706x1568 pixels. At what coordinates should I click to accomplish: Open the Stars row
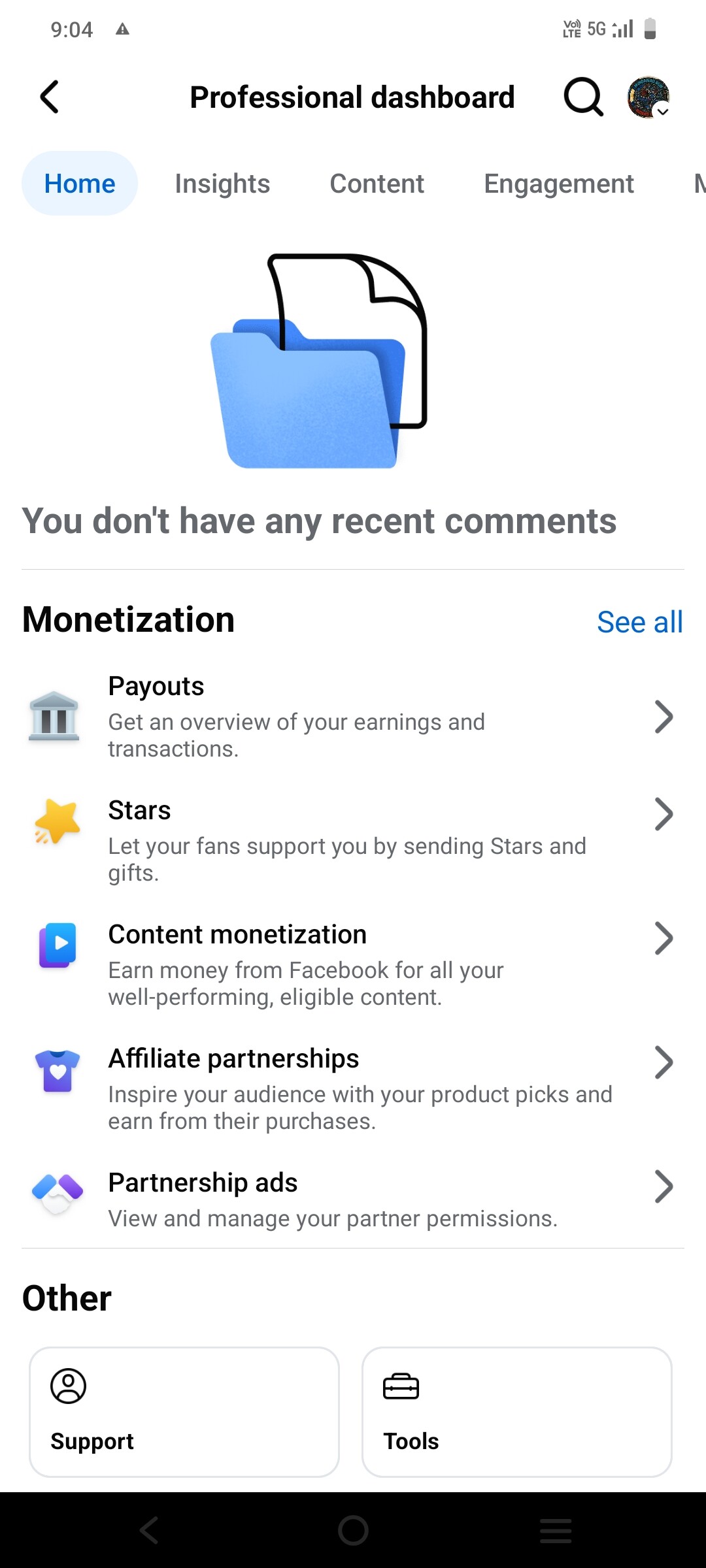click(353, 841)
